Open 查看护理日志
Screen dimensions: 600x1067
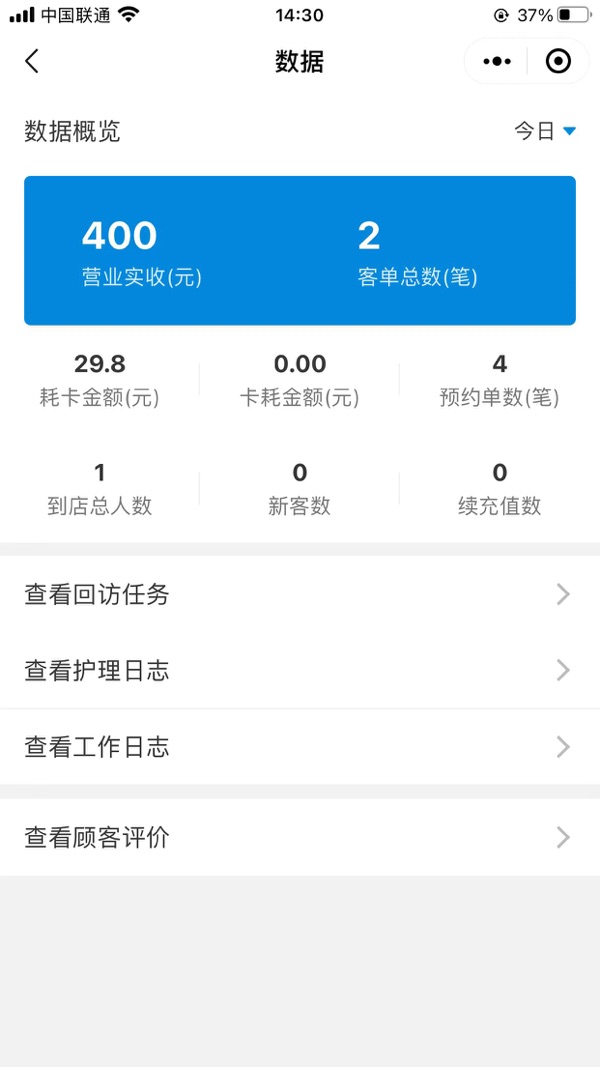[x=300, y=671]
